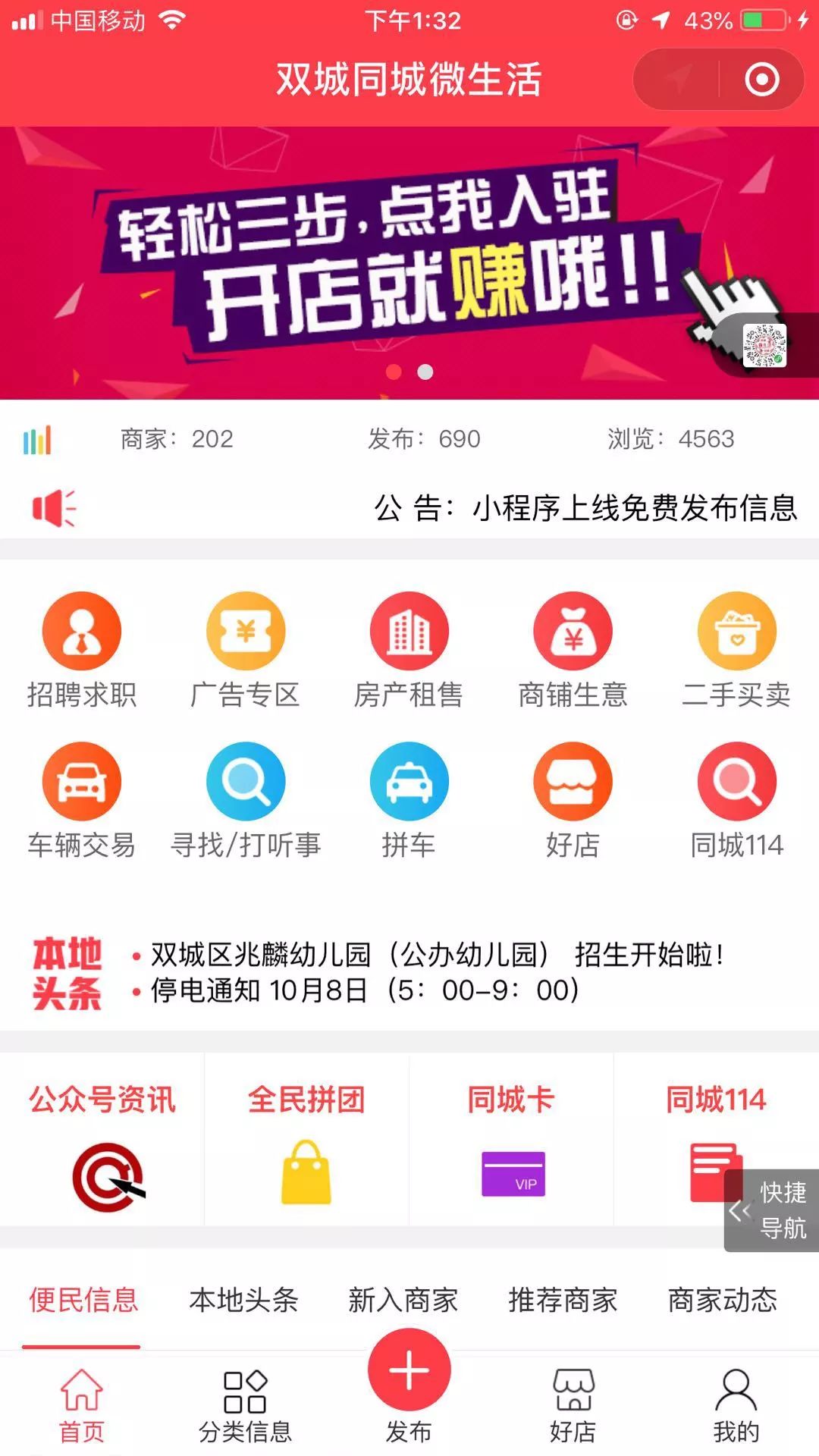
Task: Open the 招聘求职 category
Action: (x=82, y=648)
